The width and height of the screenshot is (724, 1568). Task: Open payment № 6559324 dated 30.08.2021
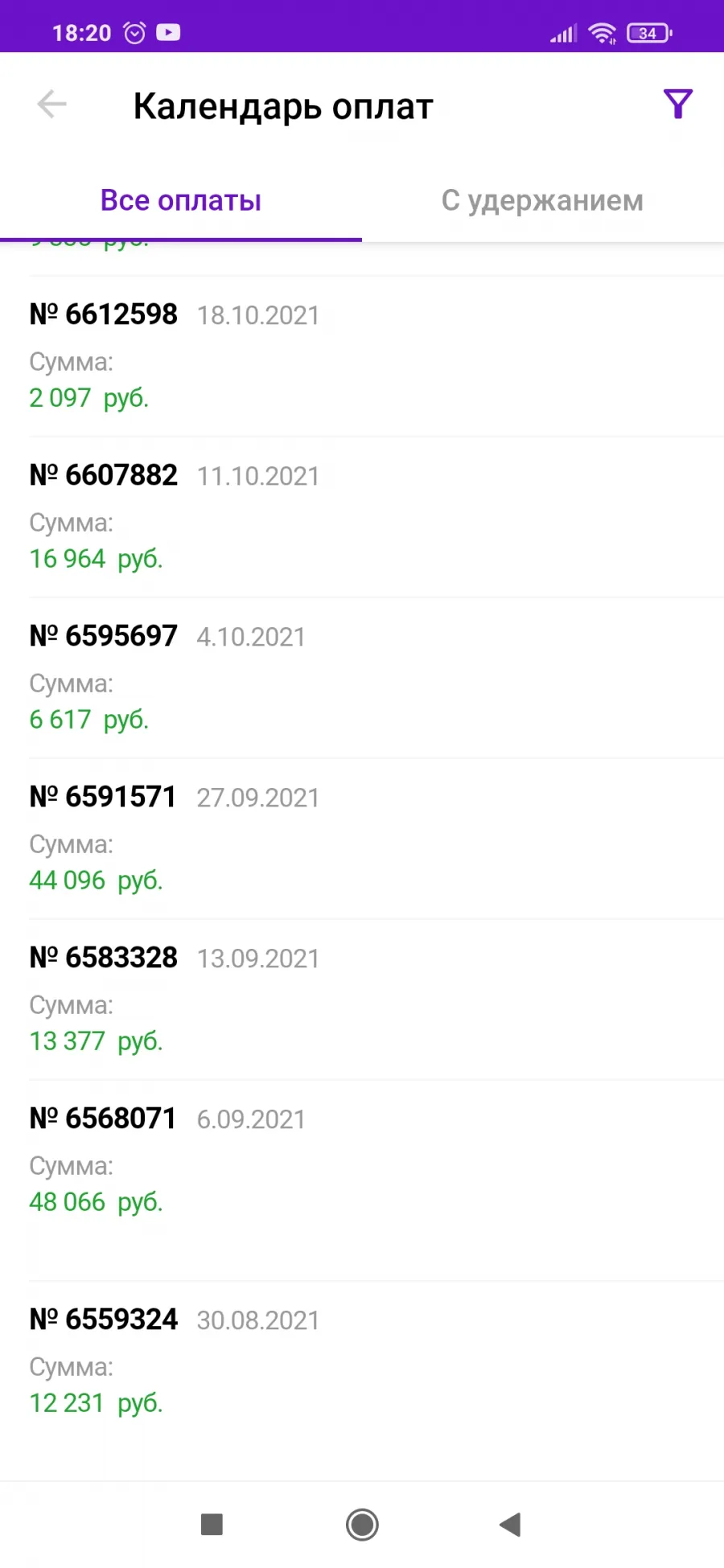(x=362, y=1381)
